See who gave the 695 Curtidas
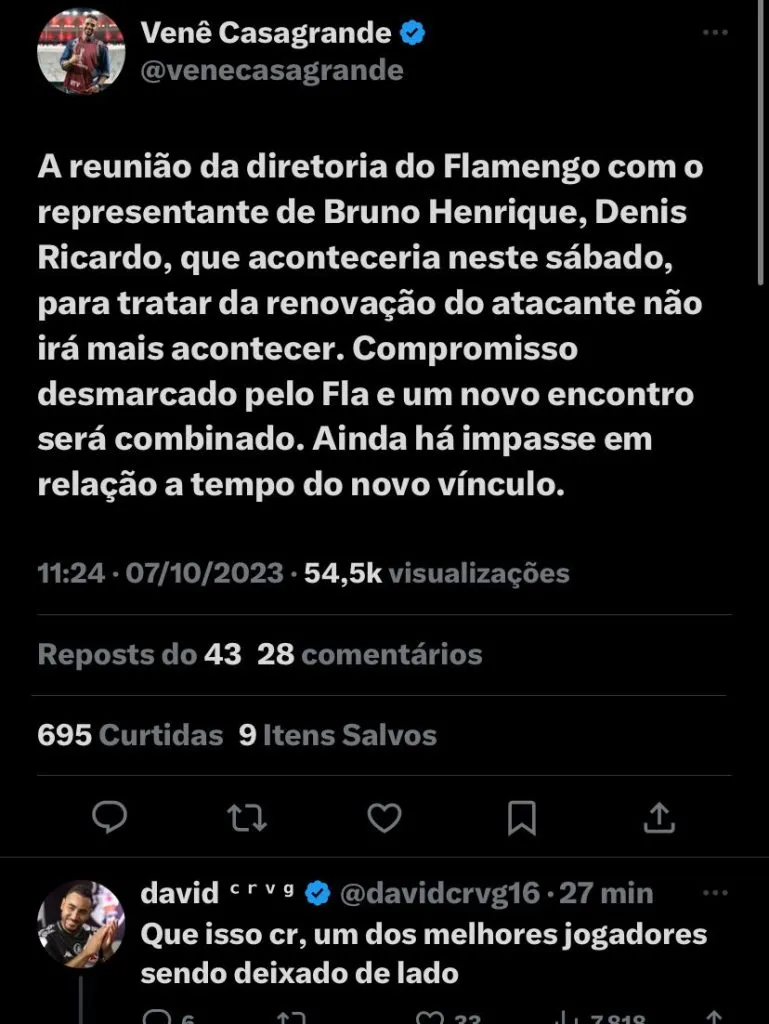The height and width of the screenshot is (1024, 769). click(130, 735)
